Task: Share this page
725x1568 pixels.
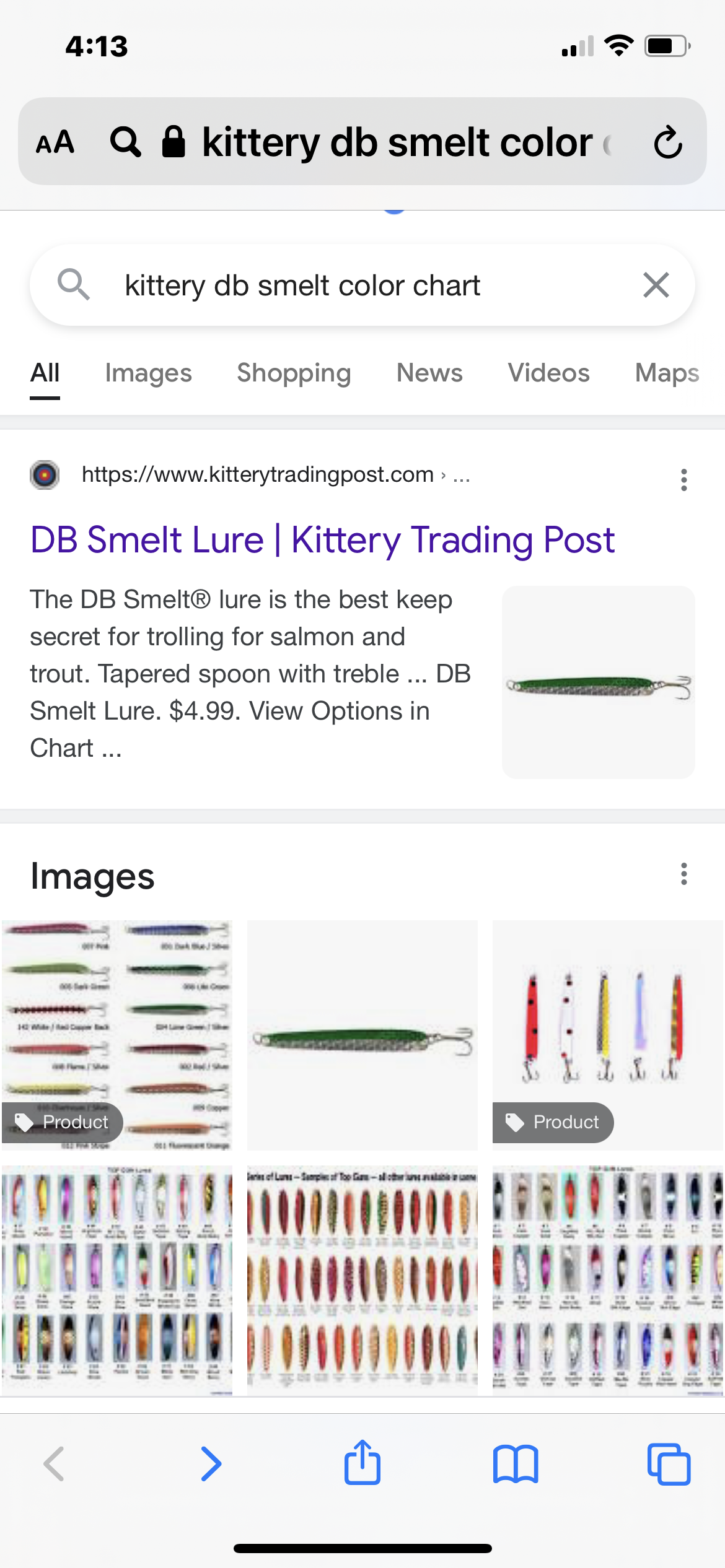Action: tap(362, 1463)
